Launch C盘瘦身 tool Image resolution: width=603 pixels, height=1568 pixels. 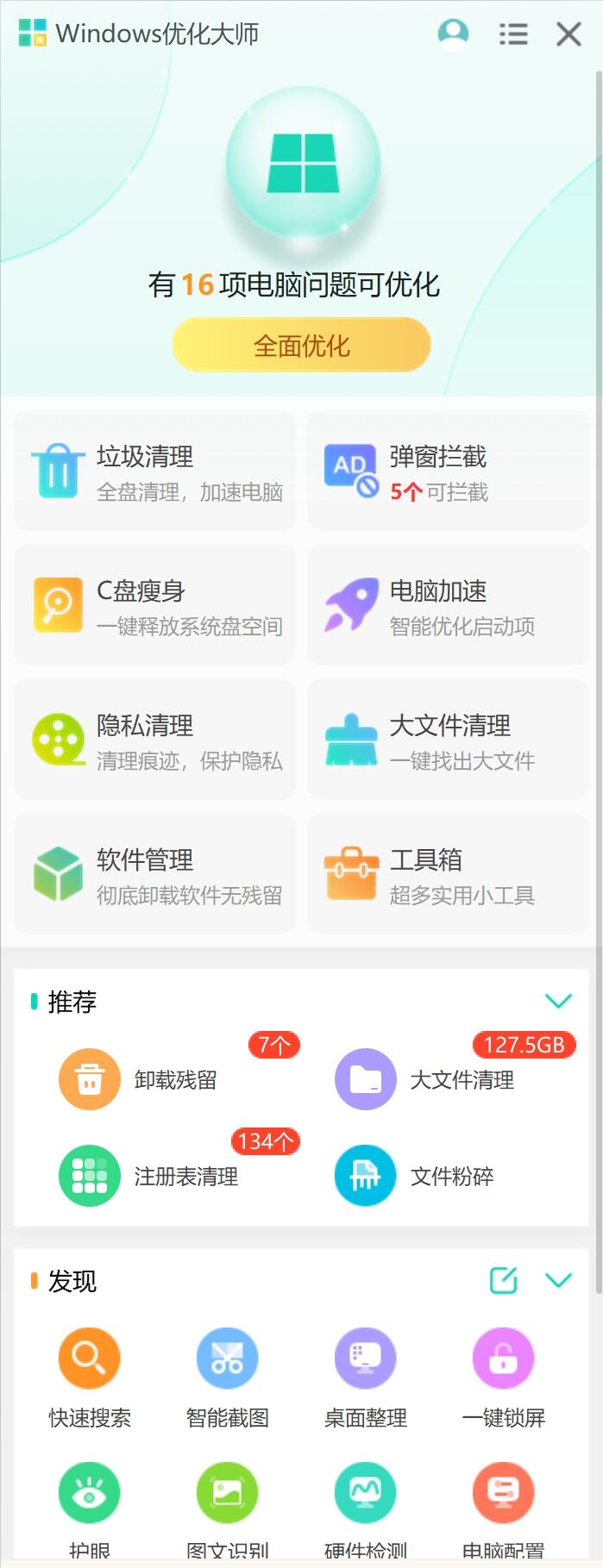pos(155,605)
